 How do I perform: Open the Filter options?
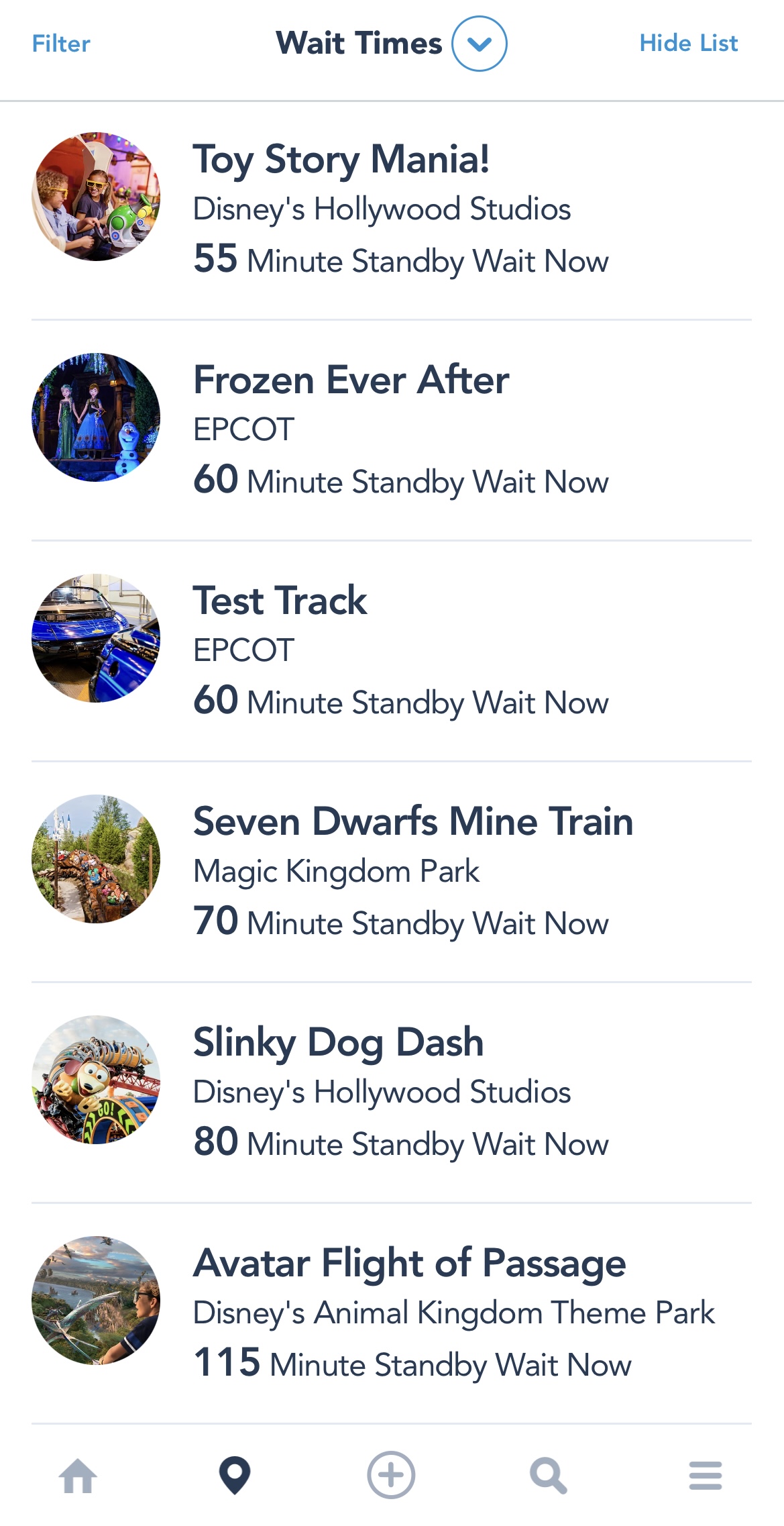[x=61, y=44]
